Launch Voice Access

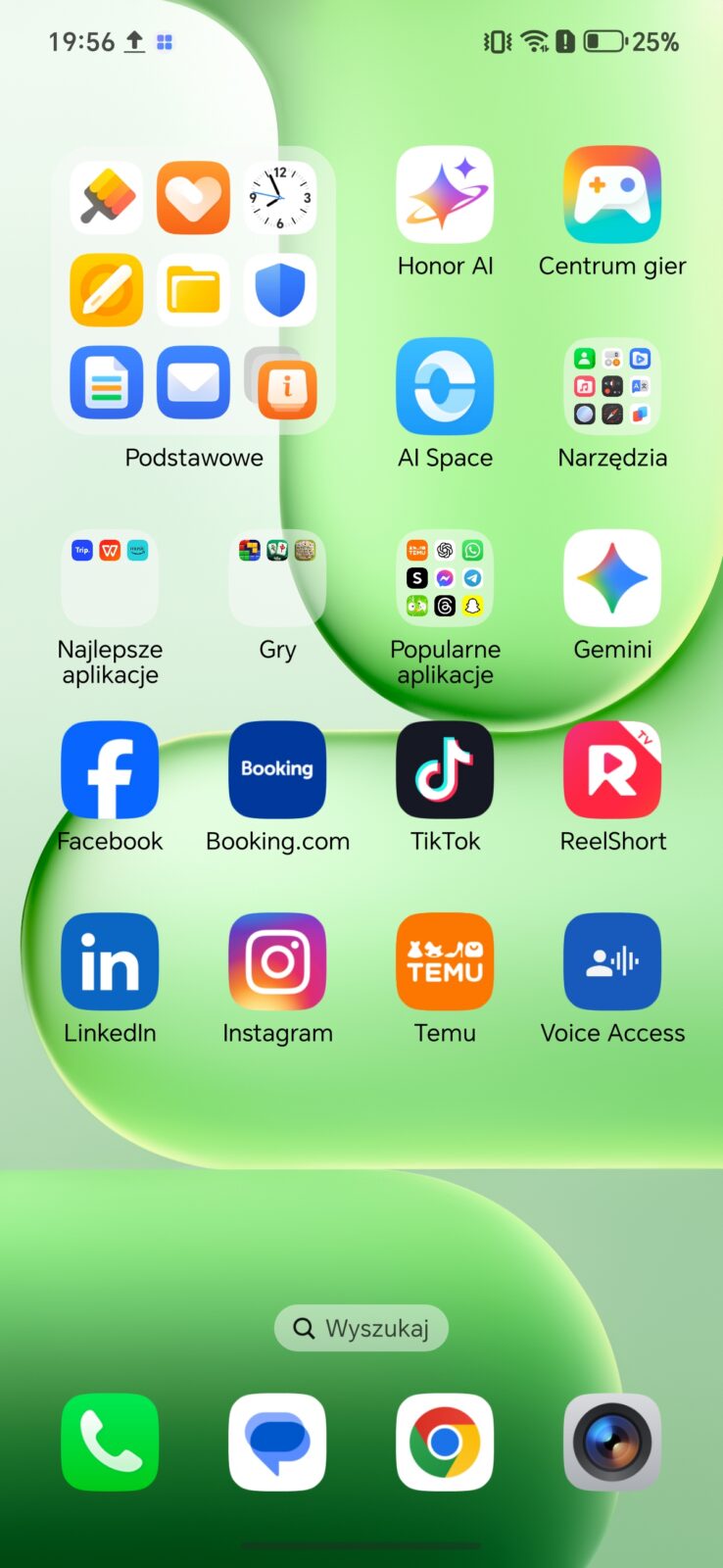tap(612, 961)
